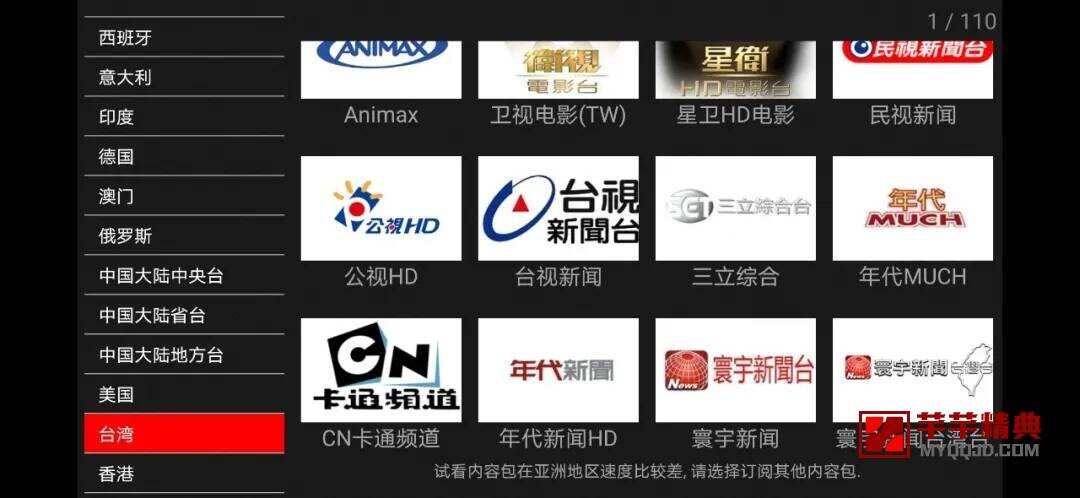This screenshot has width=1080, height=498.
Task: Open the 香港 category
Action: 184,474
